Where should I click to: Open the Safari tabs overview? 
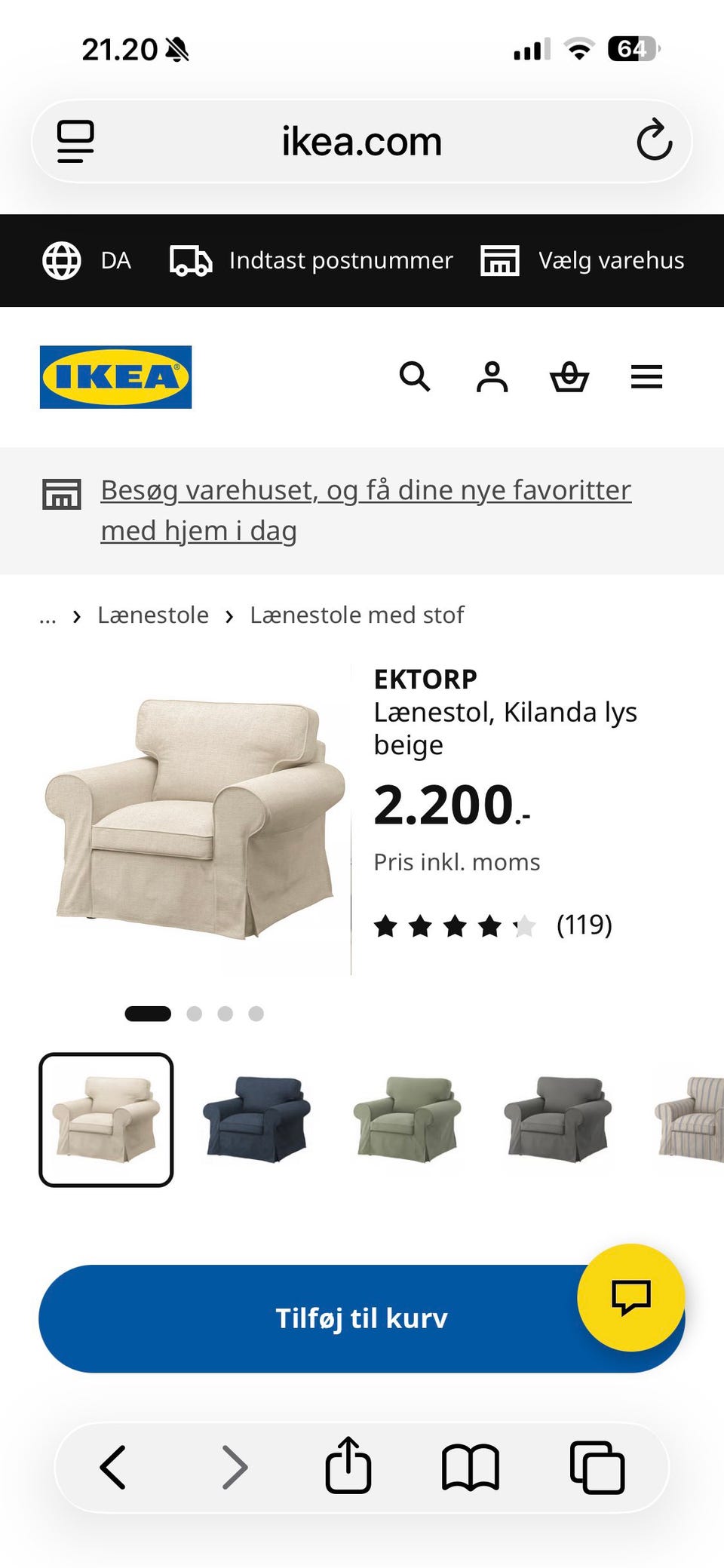click(x=597, y=1468)
